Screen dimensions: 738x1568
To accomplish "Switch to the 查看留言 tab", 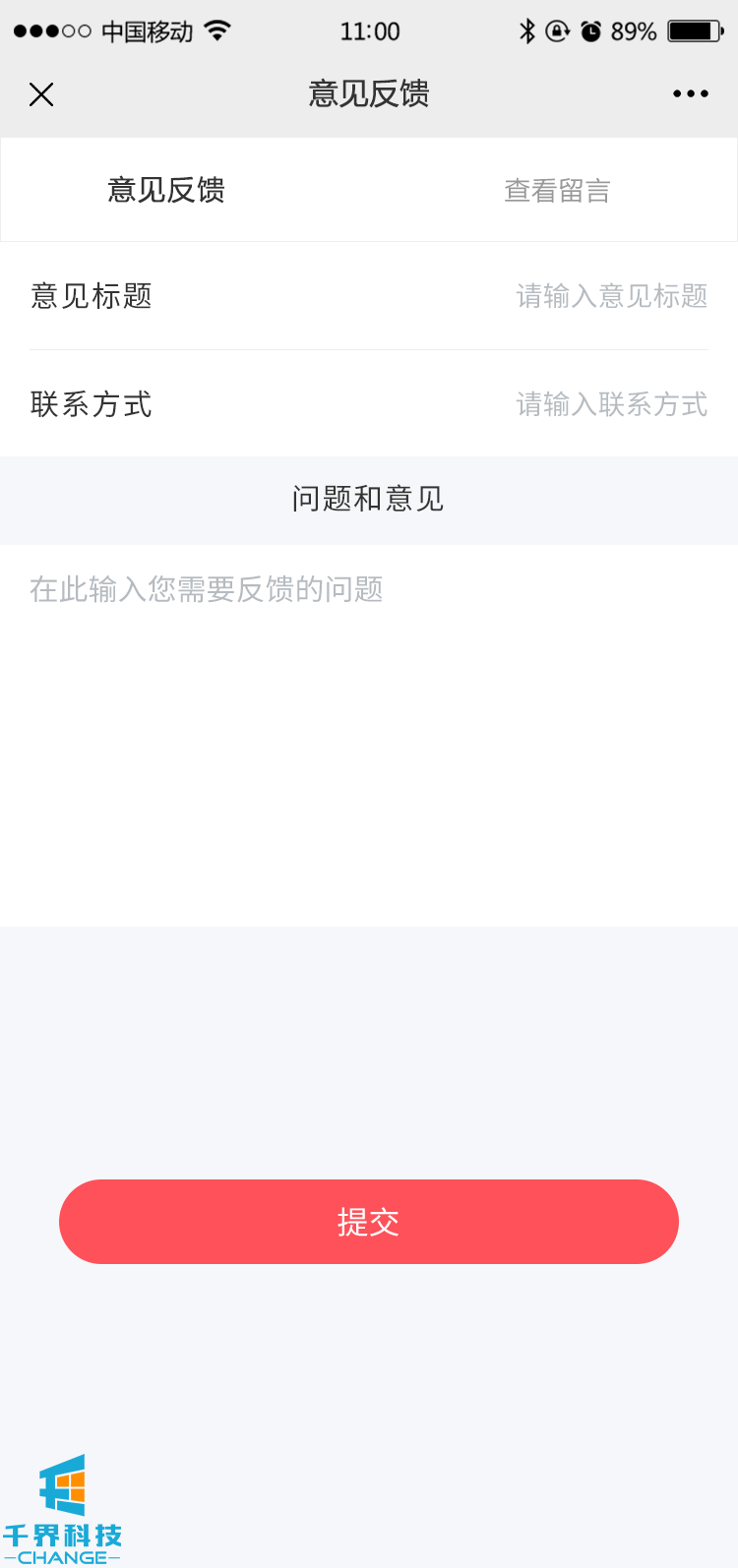I will pos(557,191).
